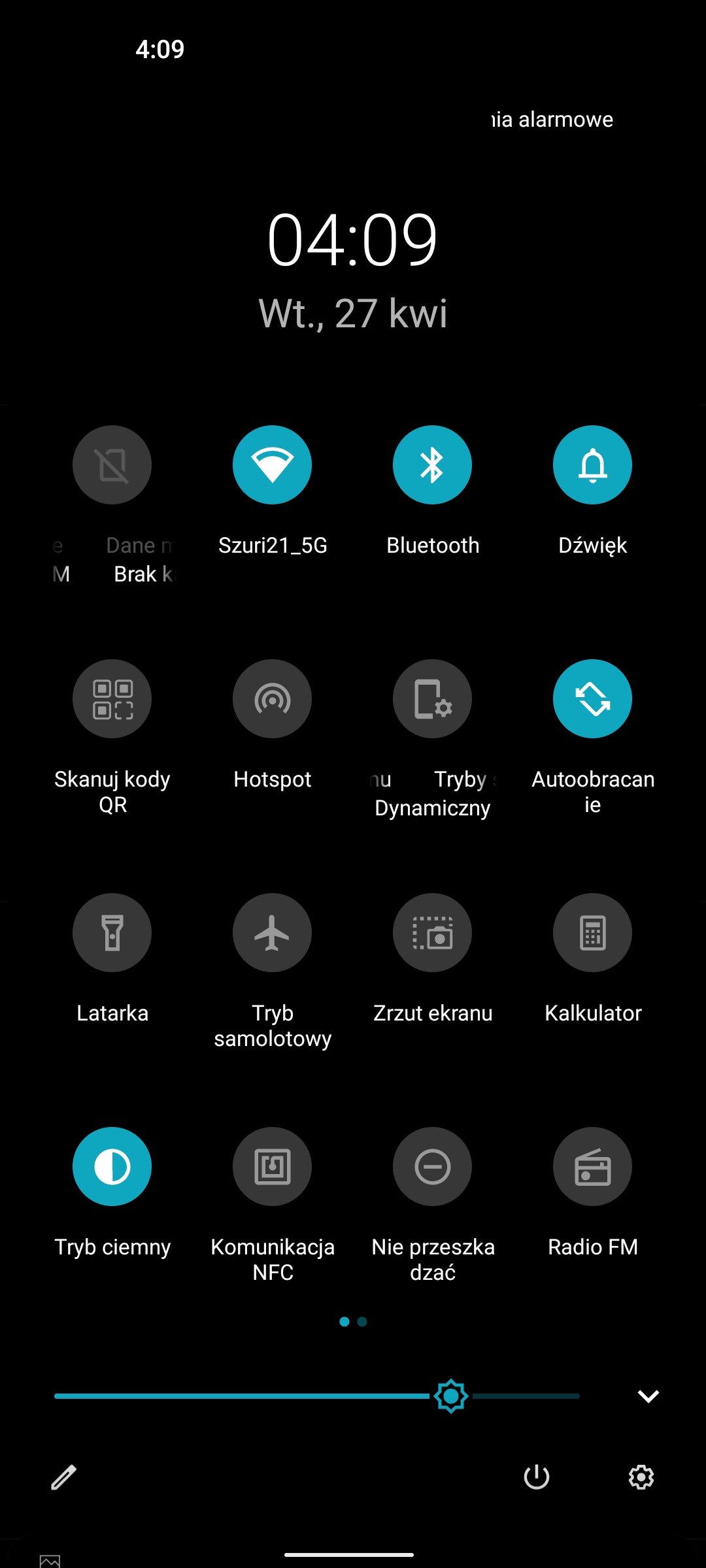
Task: Turn off Autoobracanie auto-rotate
Action: point(592,698)
